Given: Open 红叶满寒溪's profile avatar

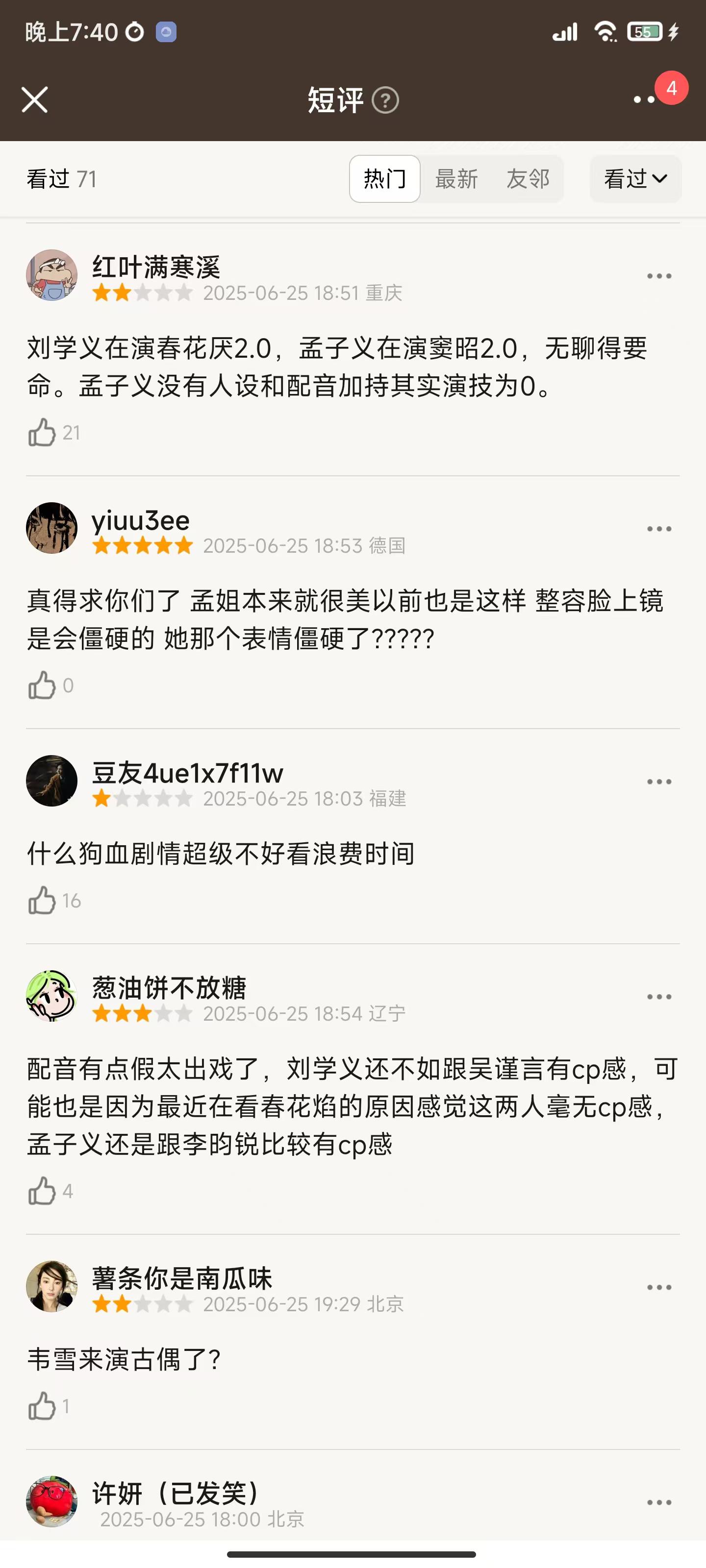Looking at the screenshot, I should click(52, 275).
